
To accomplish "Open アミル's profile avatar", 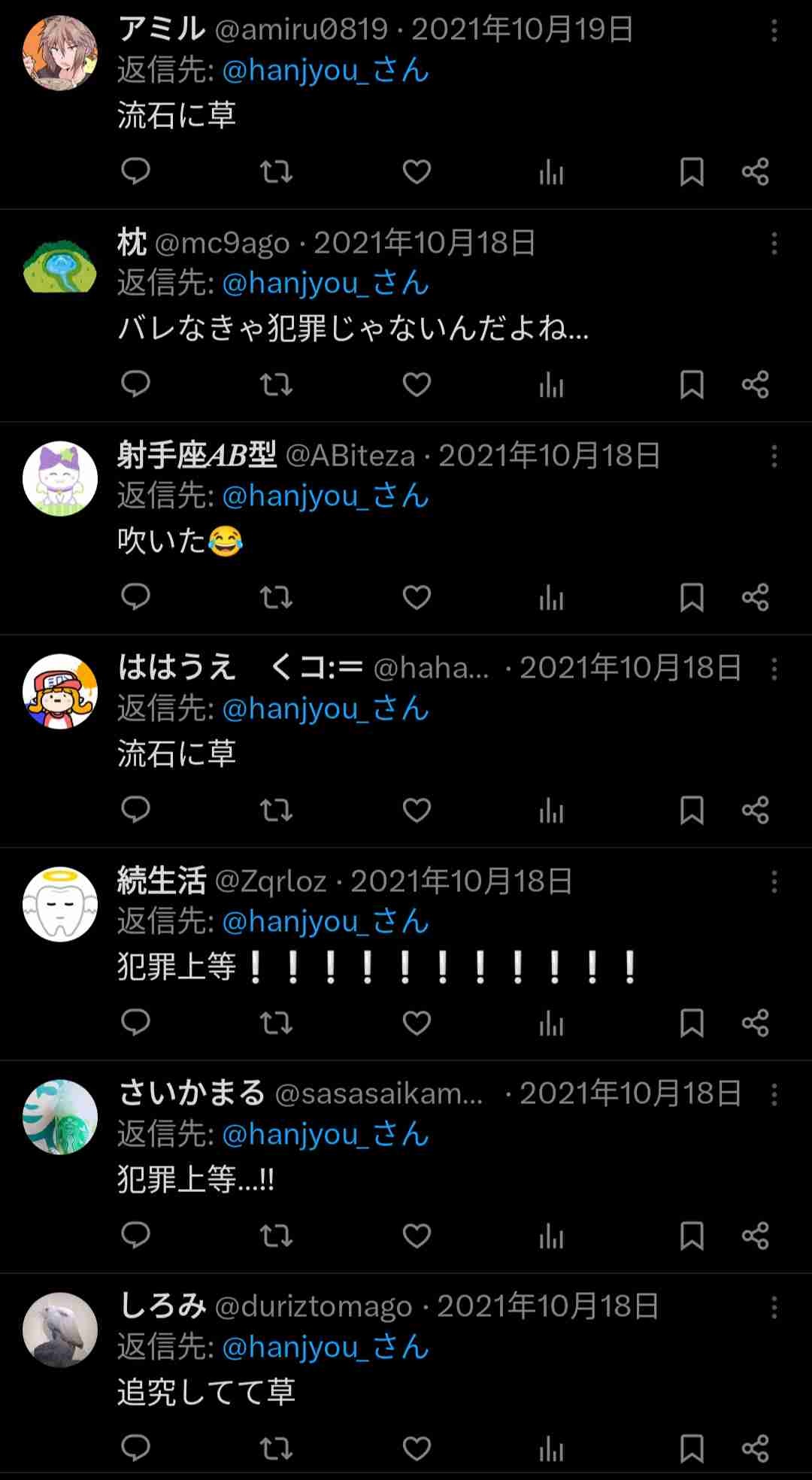I will point(60,53).
